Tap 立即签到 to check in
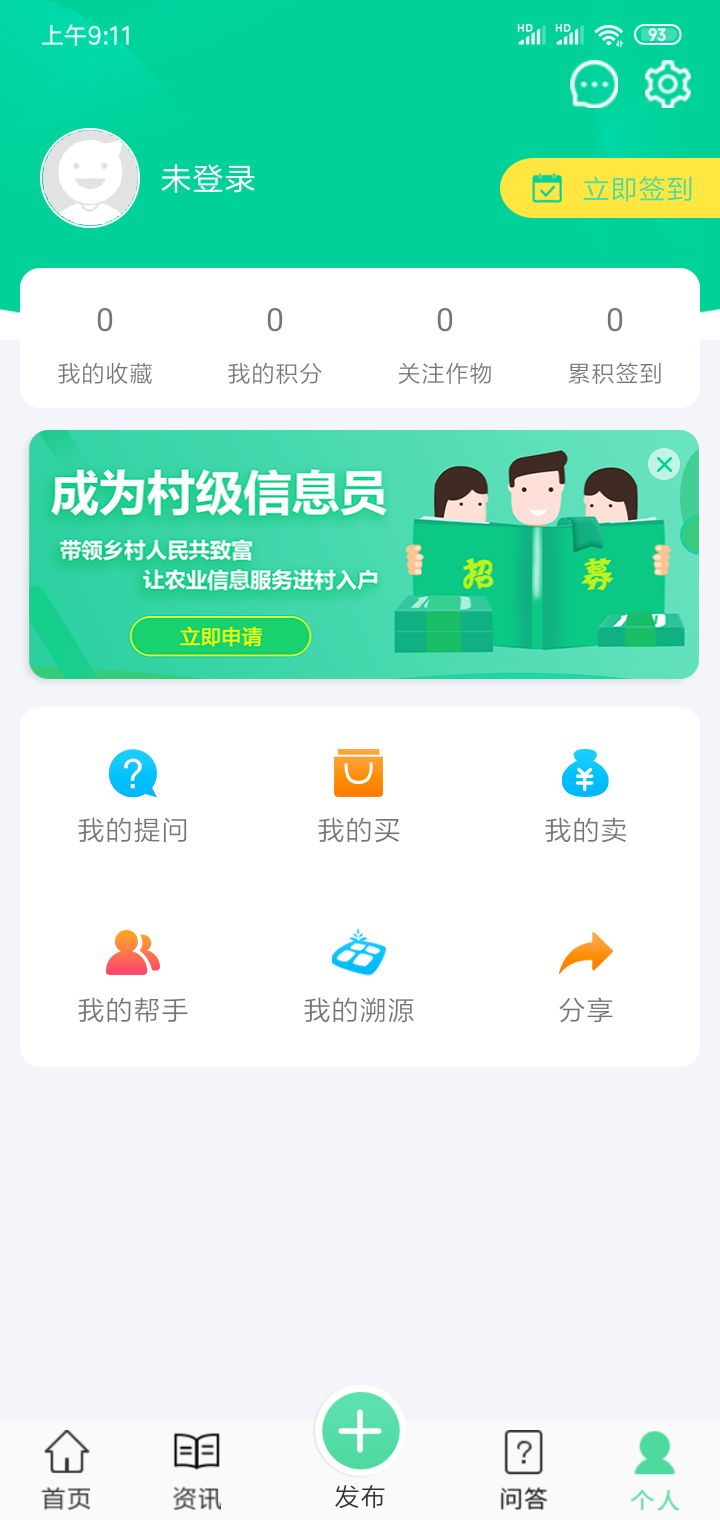The image size is (720, 1520). tap(610, 188)
